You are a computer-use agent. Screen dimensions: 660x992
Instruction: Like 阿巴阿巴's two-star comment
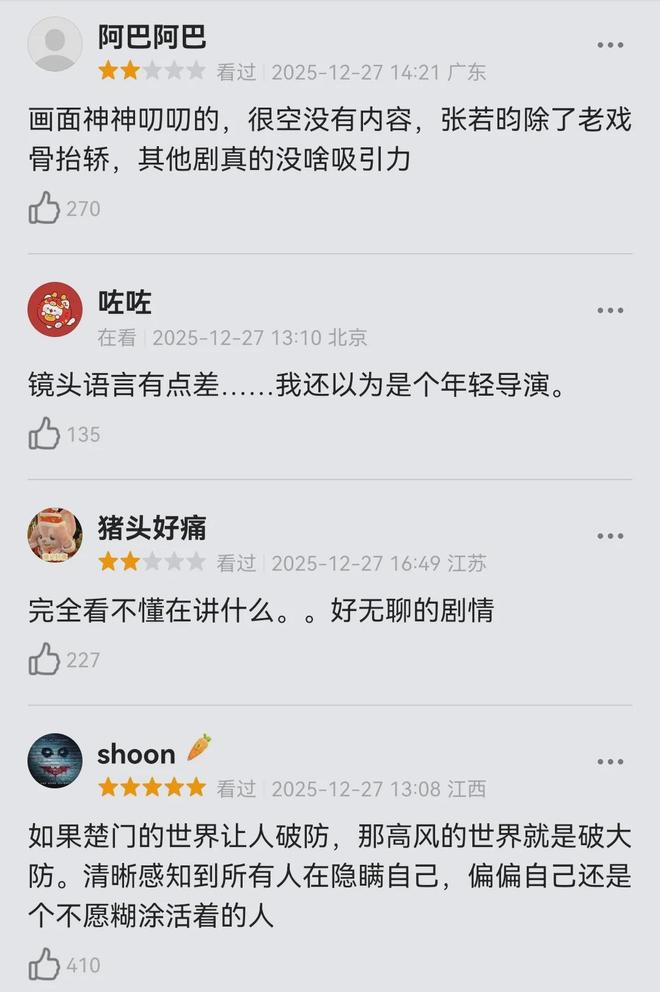45,208
